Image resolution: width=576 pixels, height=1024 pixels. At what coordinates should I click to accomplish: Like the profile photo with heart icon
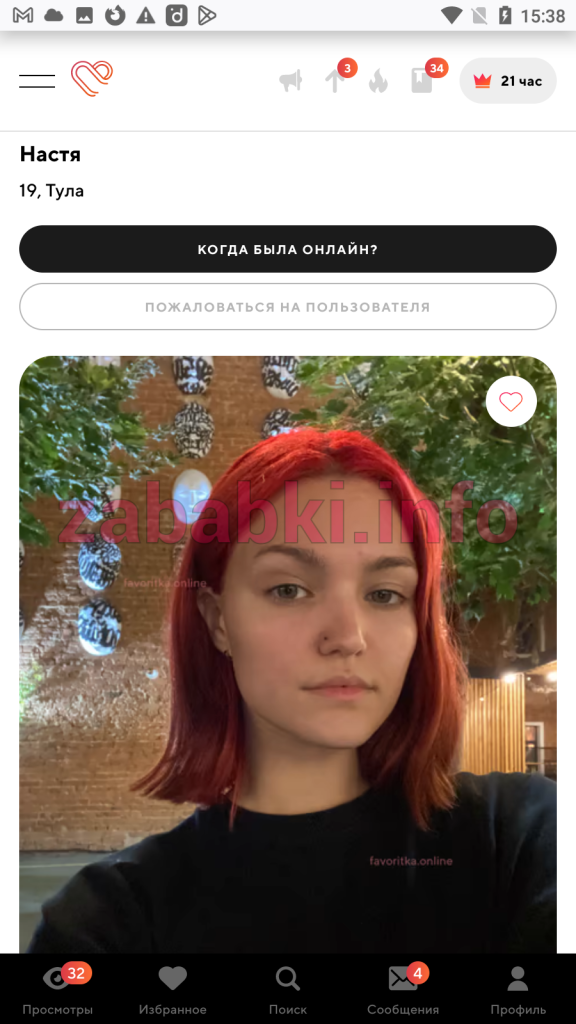tap(511, 402)
